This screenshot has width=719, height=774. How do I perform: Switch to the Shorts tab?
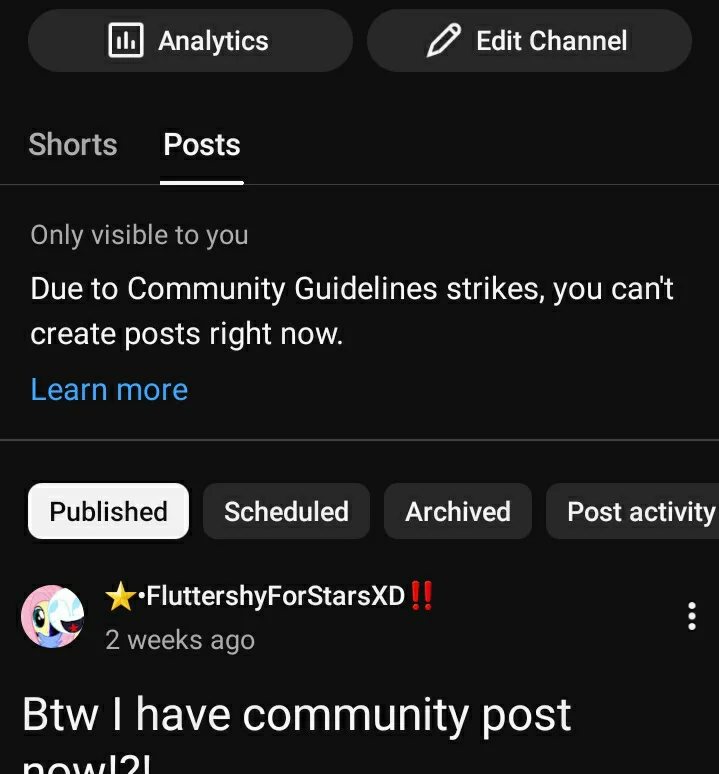click(73, 145)
